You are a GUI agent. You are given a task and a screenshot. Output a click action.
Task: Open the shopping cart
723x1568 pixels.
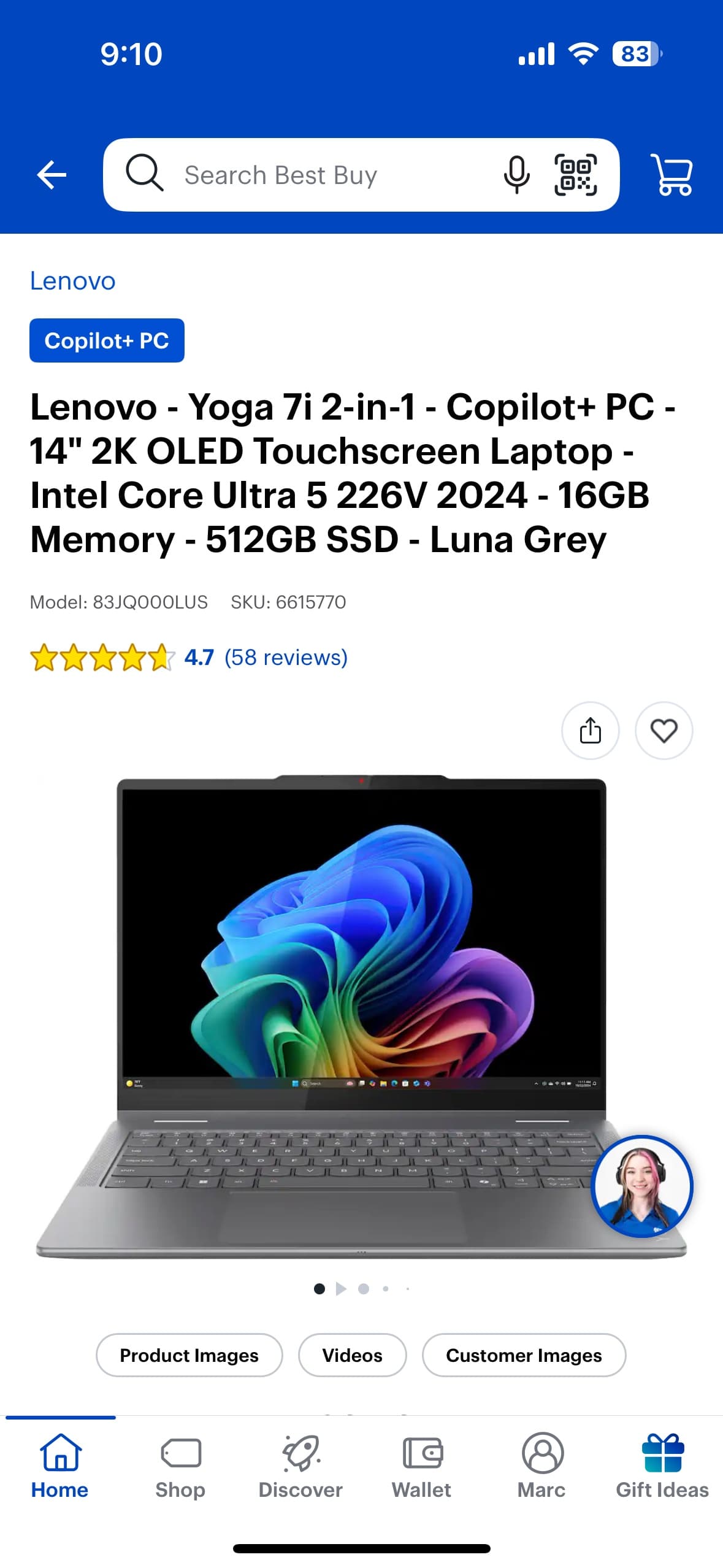[x=672, y=175]
